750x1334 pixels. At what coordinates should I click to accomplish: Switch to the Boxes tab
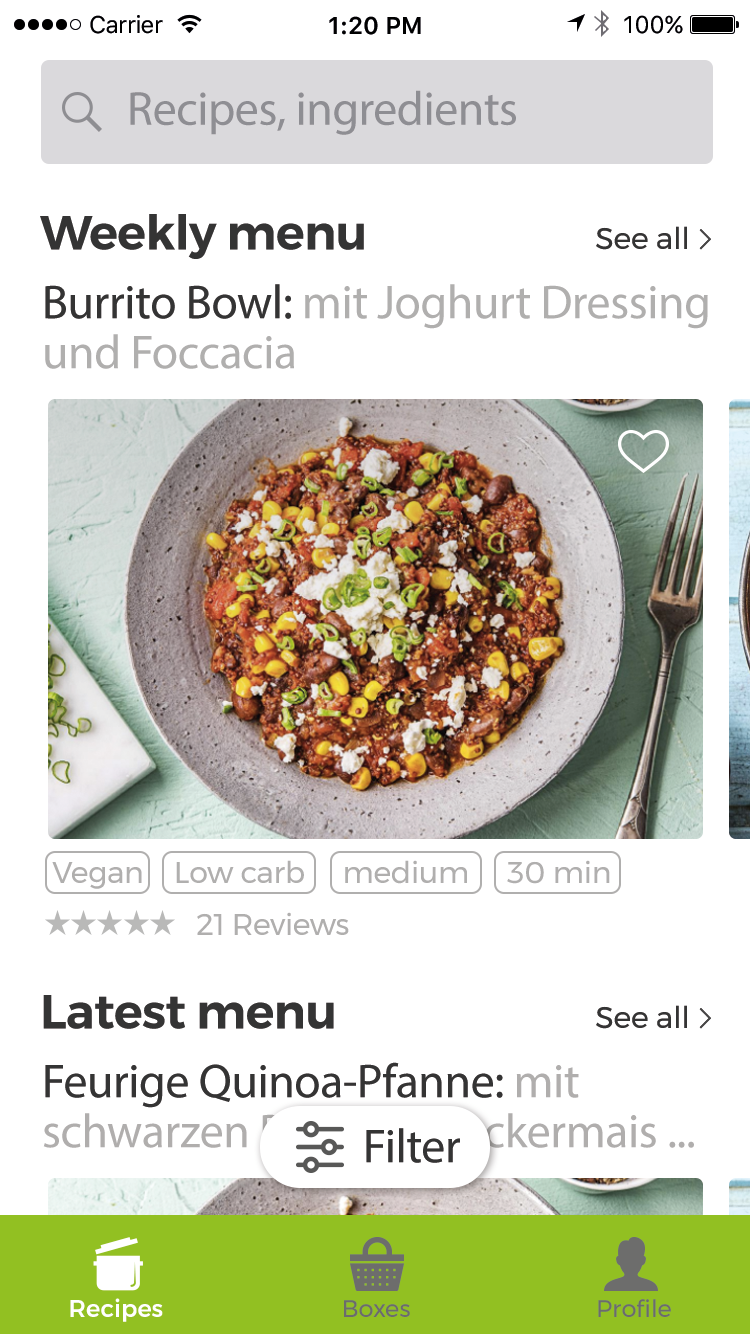coord(376,1277)
